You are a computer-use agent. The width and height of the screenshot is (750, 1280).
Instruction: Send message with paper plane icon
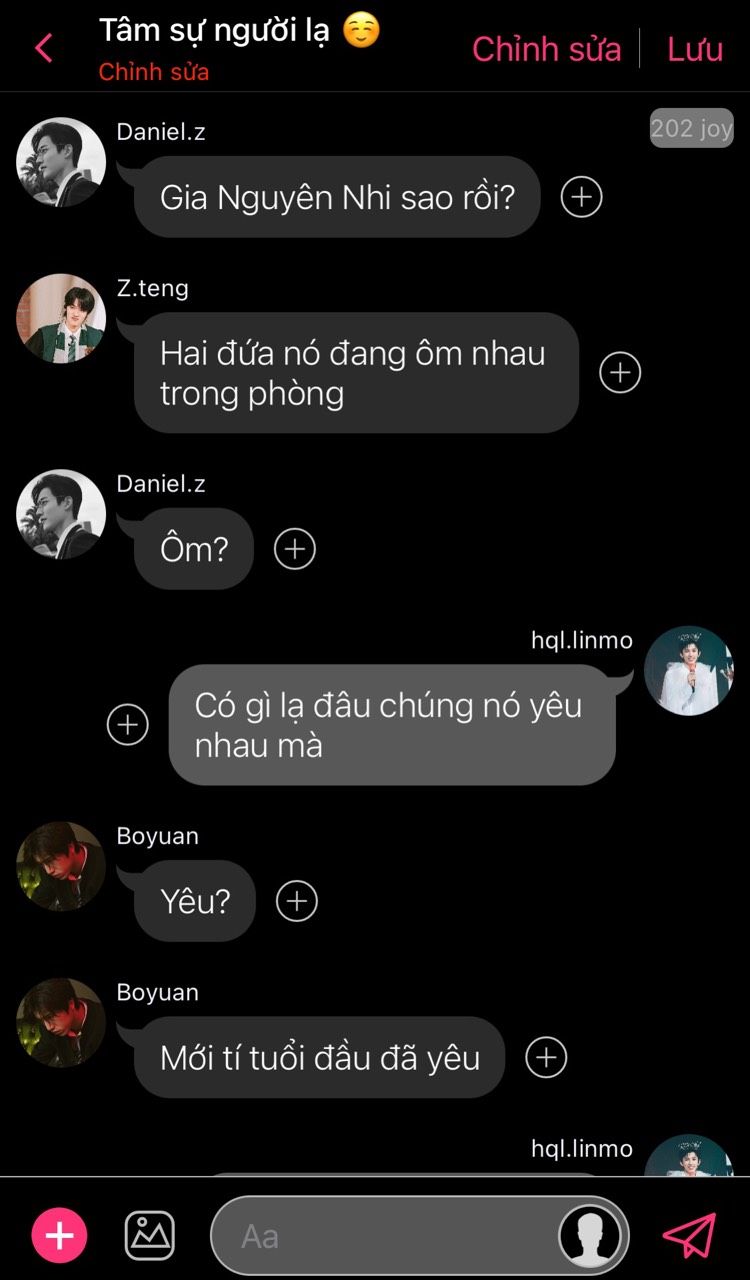tap(690, 1236)
